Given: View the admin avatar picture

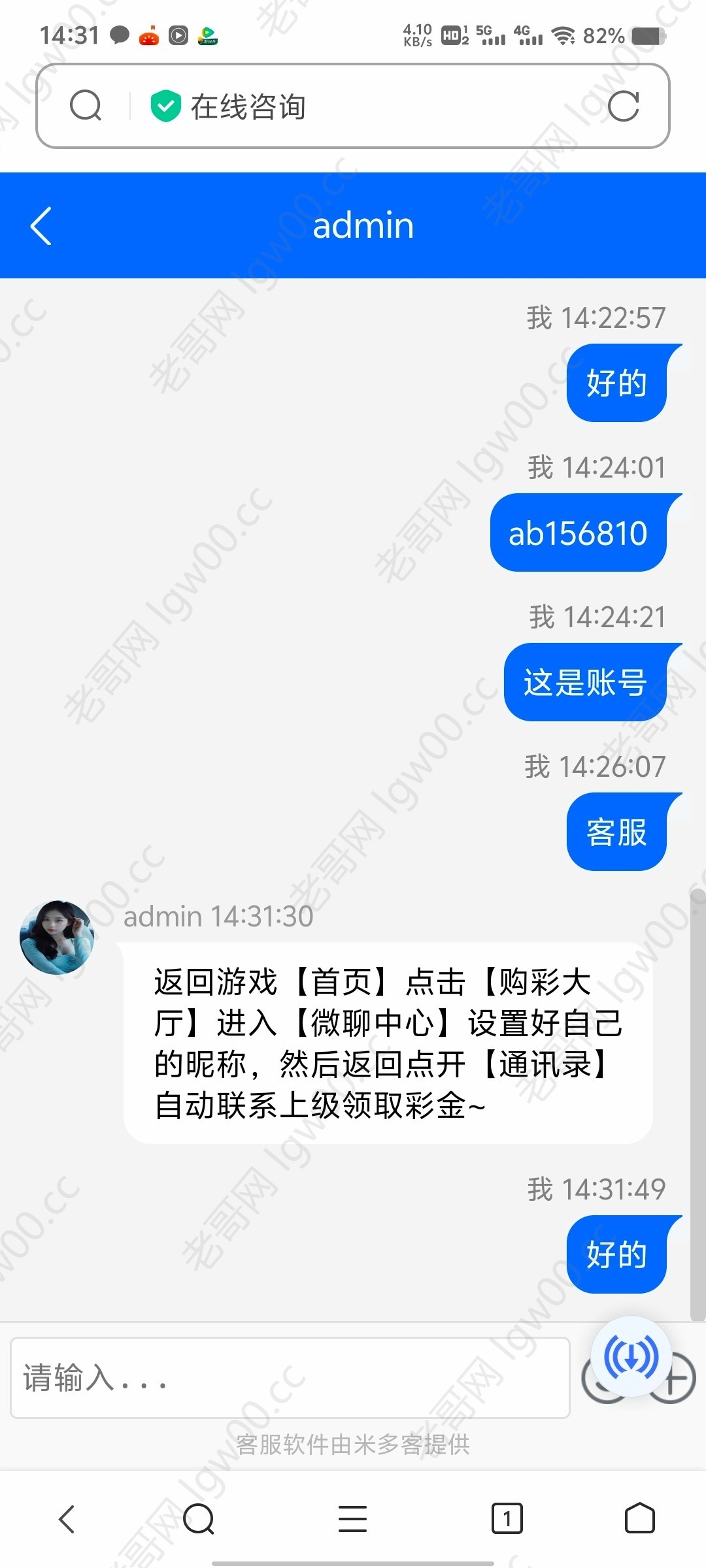Looking at the screenshot, I should click(x=57, y=938).
